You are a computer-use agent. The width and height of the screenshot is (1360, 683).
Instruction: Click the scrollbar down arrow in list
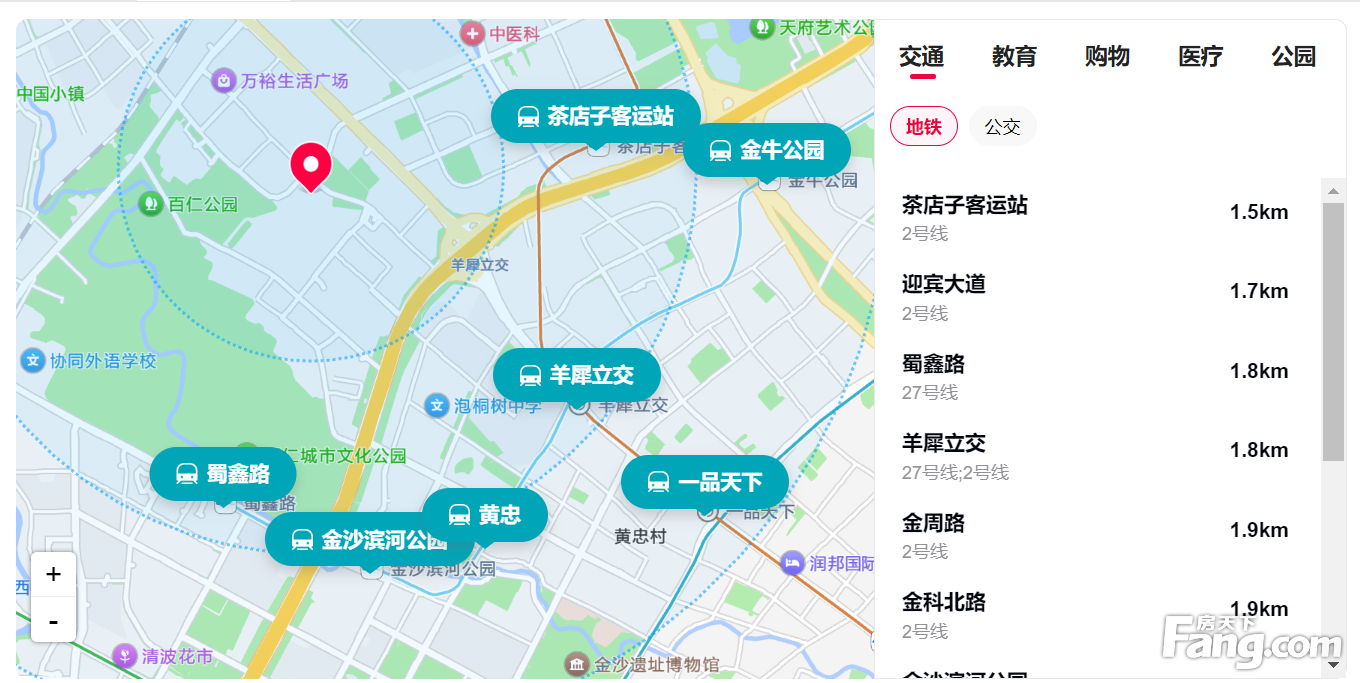(x=1333, y=664)
